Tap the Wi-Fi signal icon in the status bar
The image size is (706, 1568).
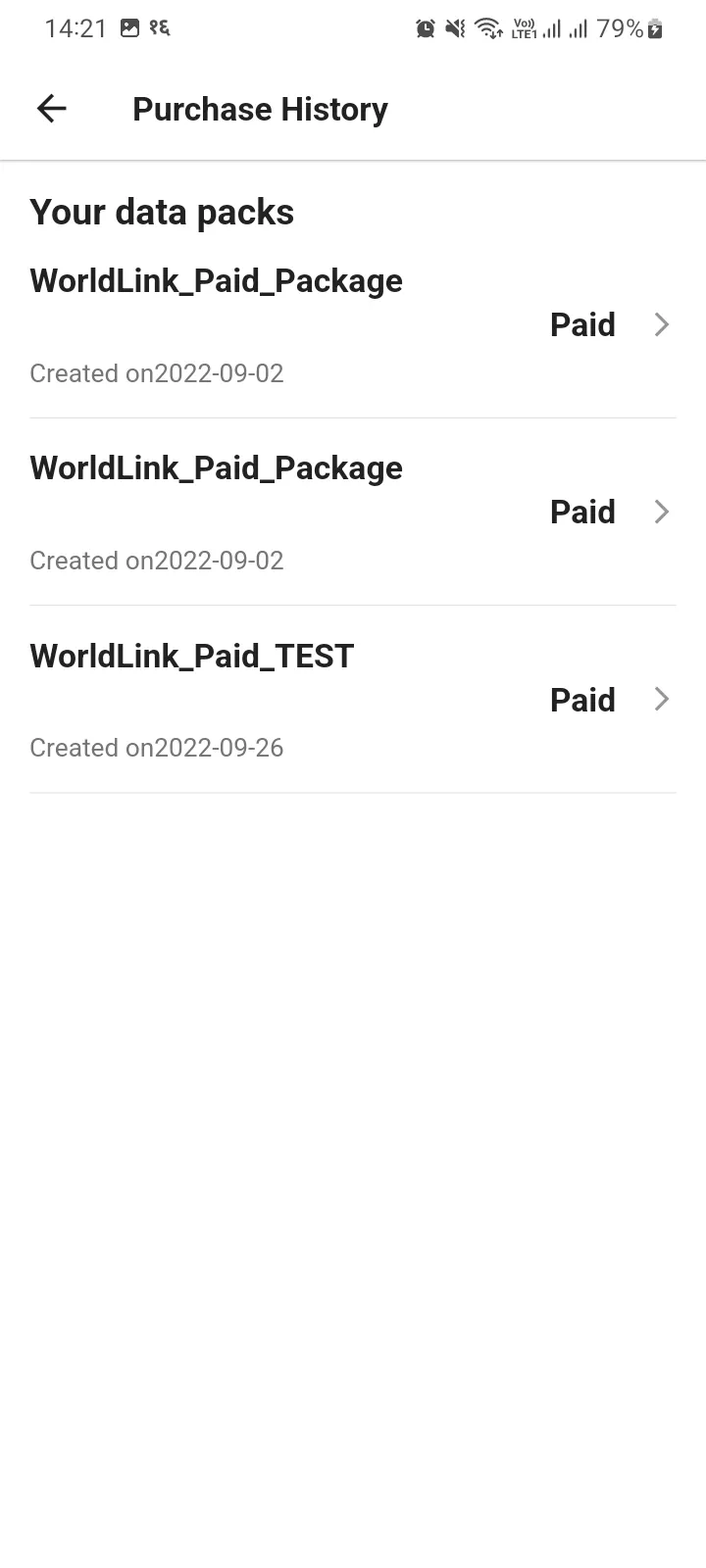click(x=488, y=28)
